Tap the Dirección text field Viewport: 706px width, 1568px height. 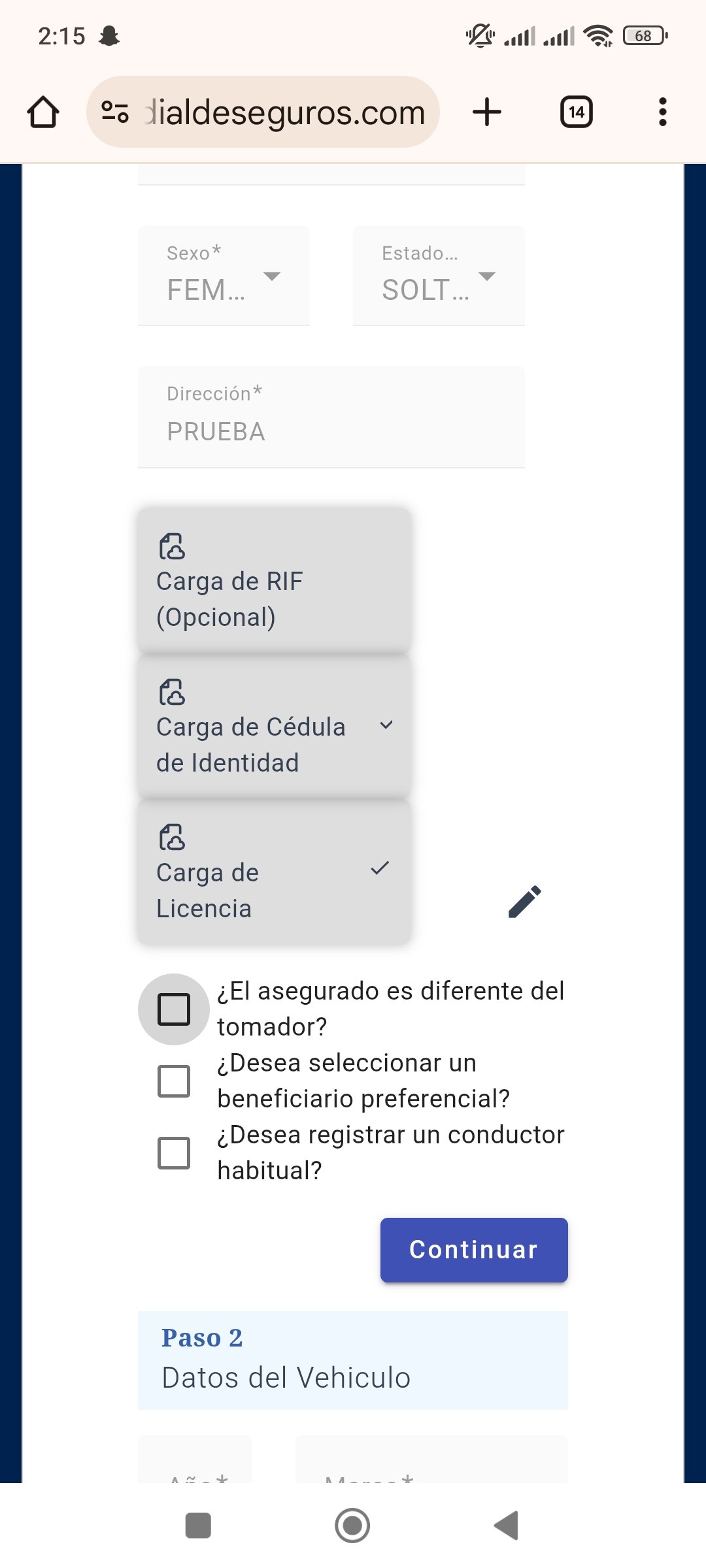click(331, 418)
